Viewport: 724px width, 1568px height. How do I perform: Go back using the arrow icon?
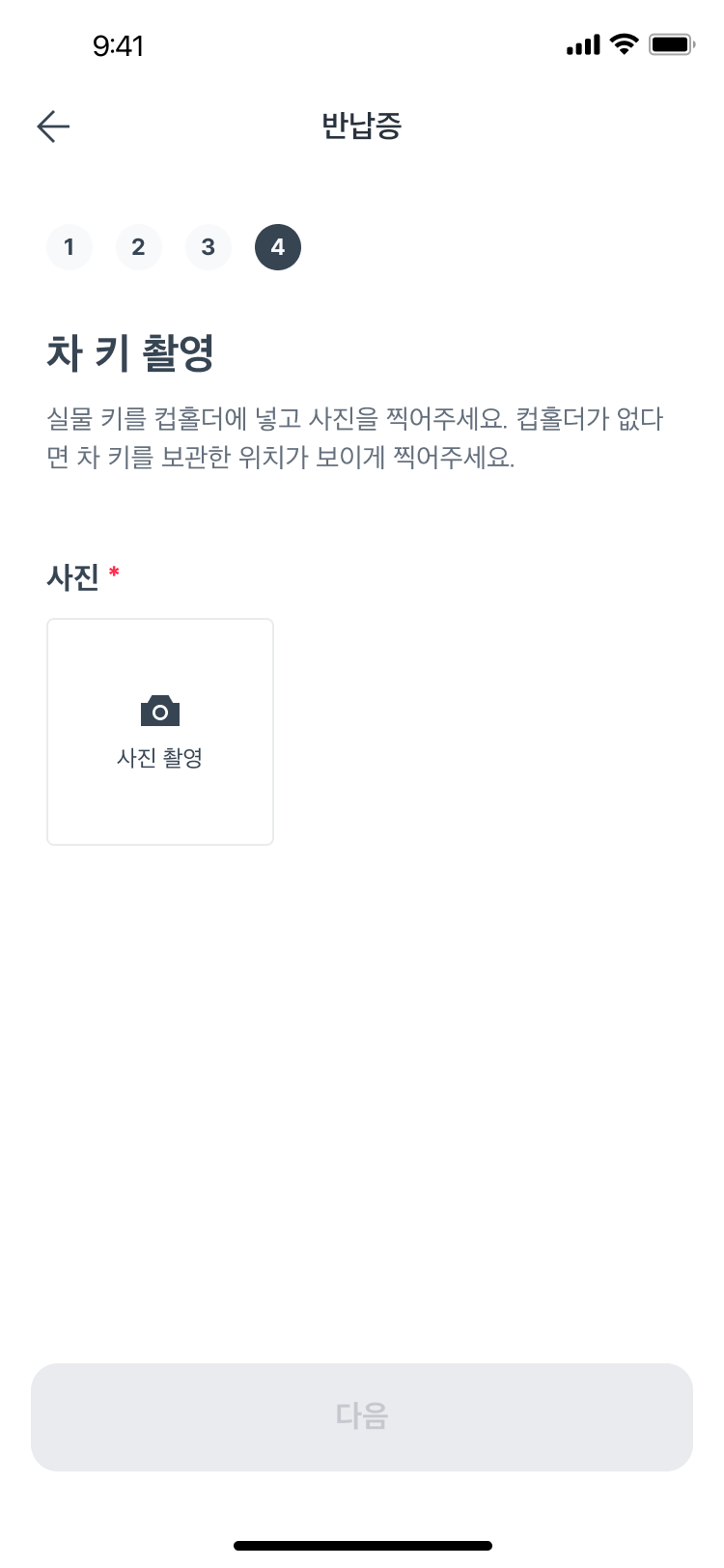pyautogui.click(x=53, y=126)
